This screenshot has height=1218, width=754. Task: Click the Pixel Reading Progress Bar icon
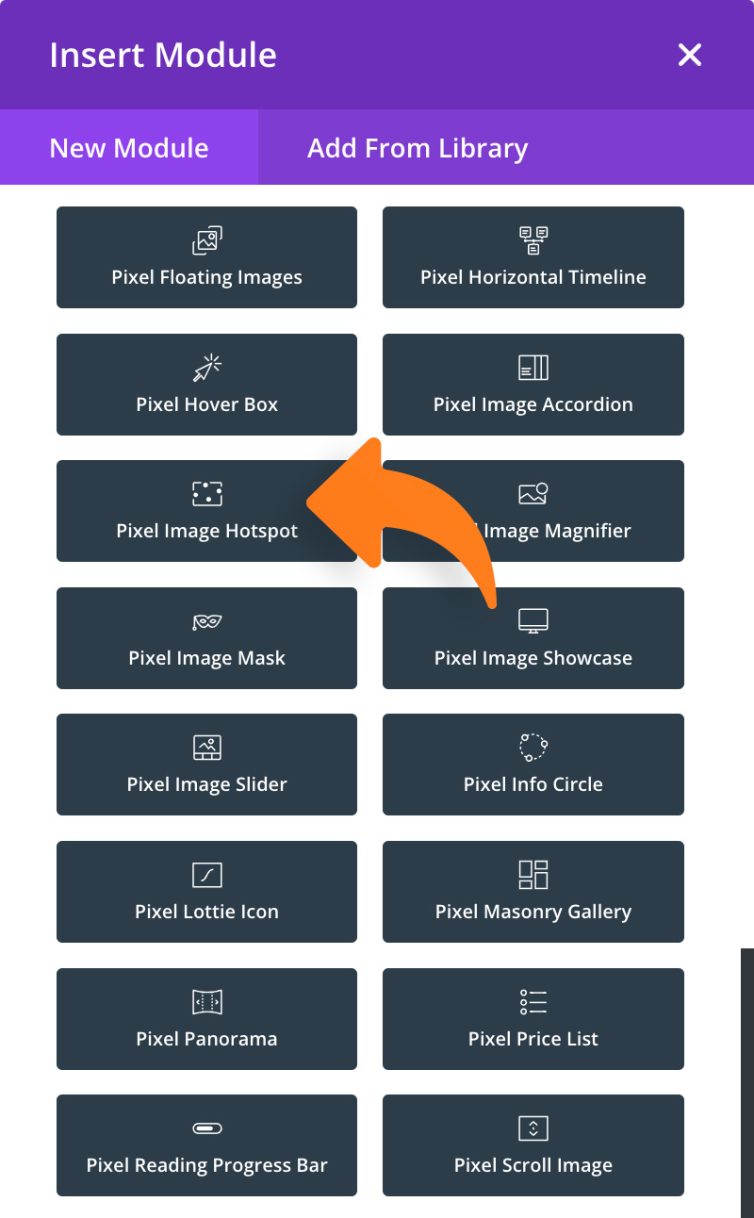click(207, 1128)
